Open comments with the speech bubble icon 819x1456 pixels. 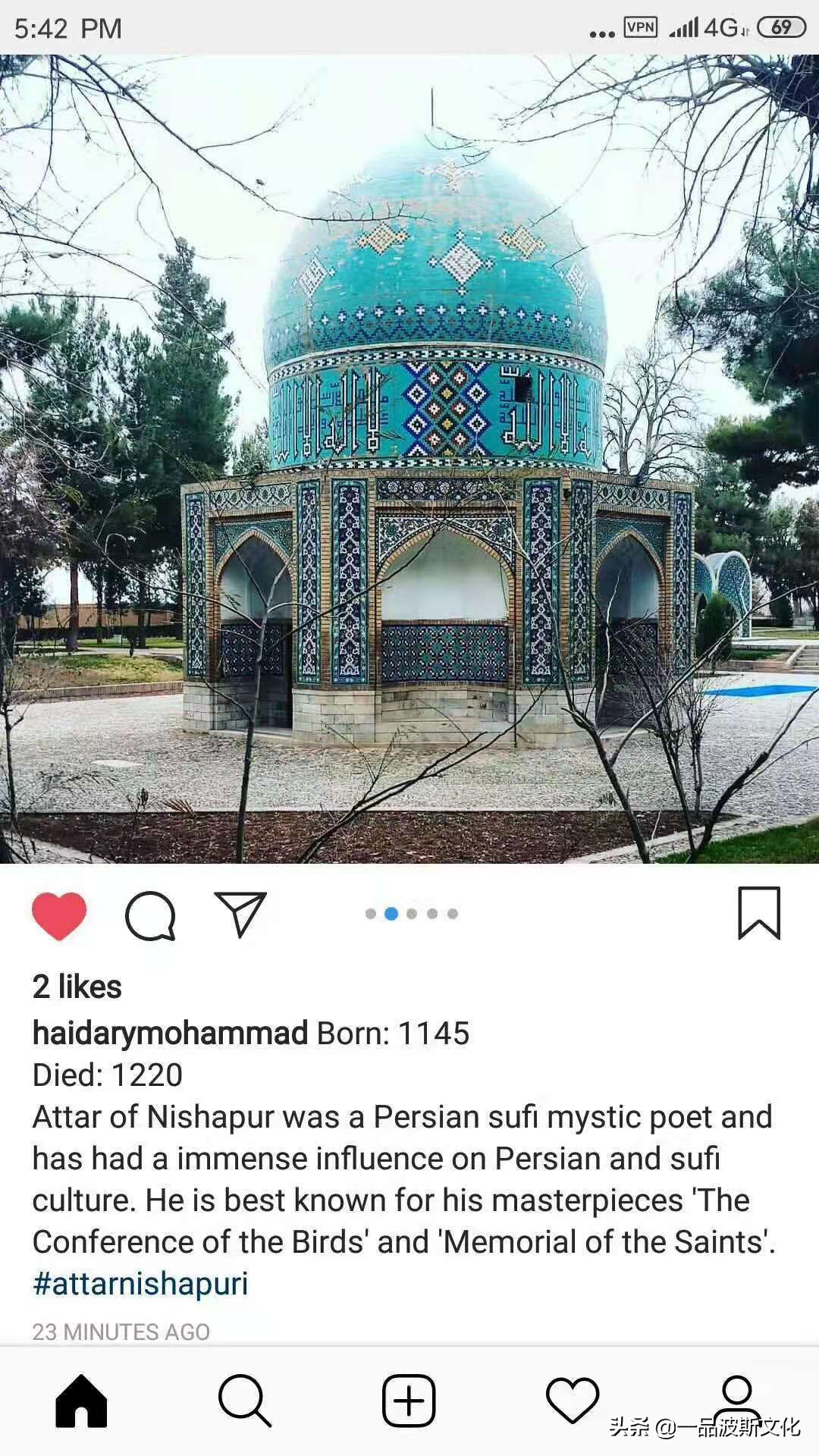click(150, 915)
